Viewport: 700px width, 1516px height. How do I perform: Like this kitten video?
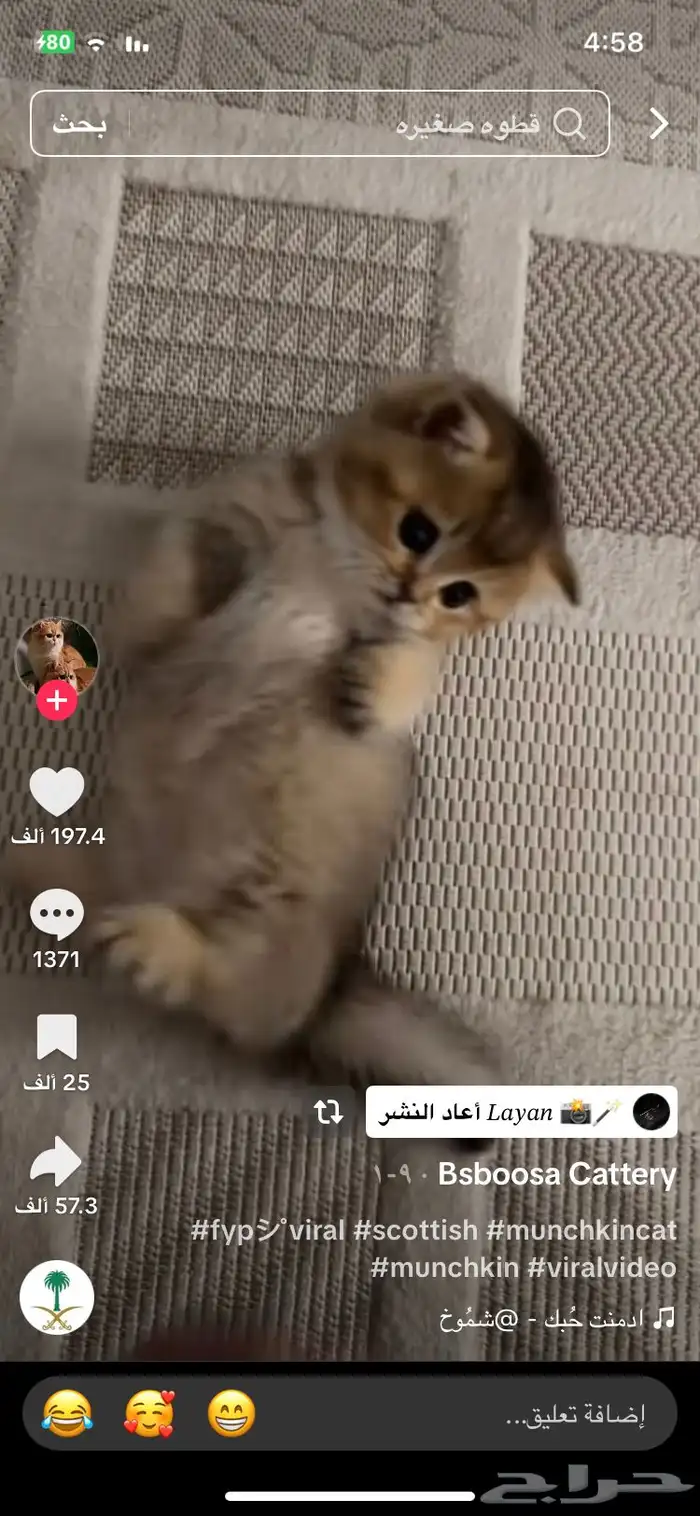pyautogui.click(x=57, y=792)
